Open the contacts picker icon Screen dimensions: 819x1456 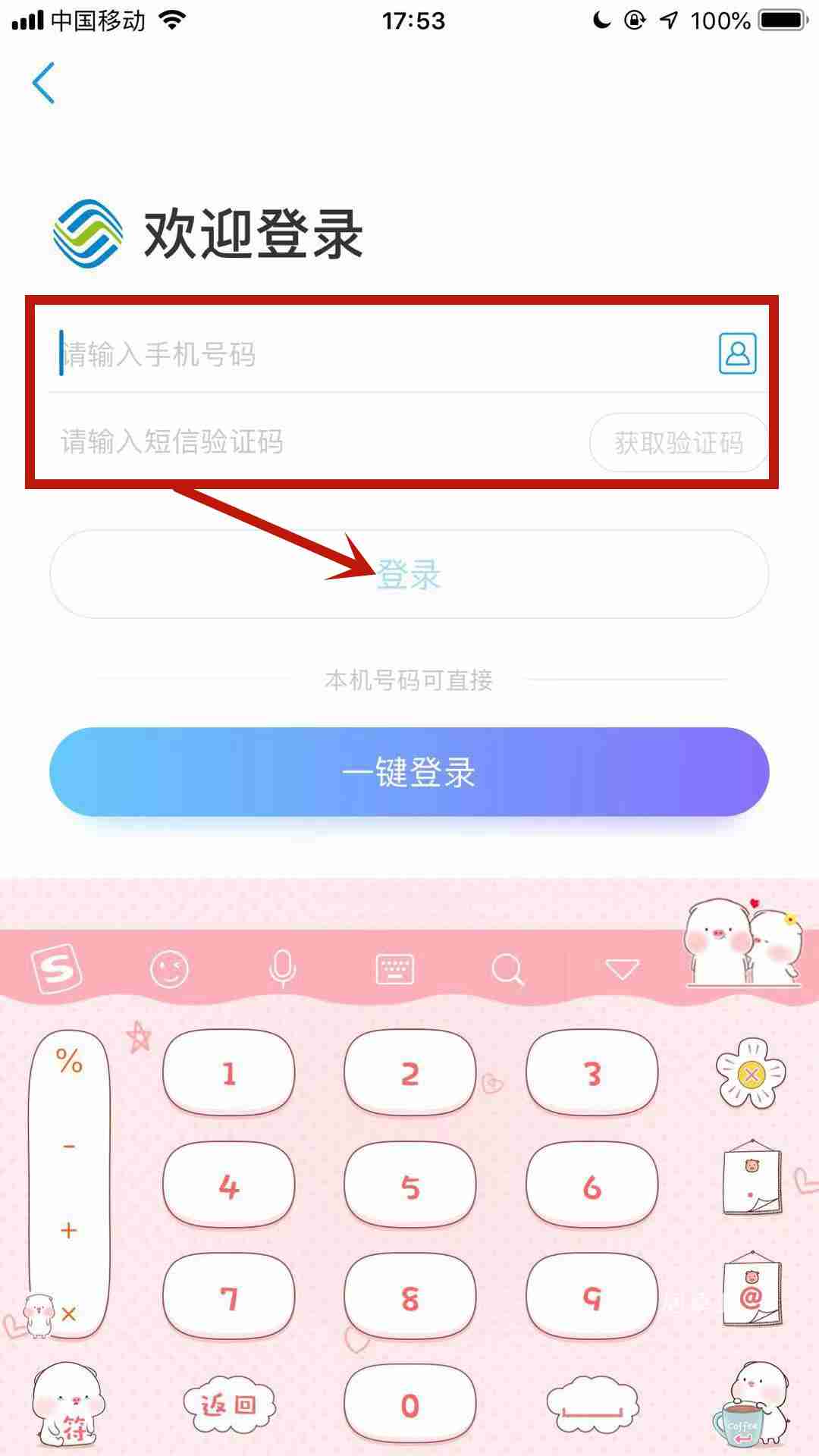pyautogui.click(x=737, y=353)
